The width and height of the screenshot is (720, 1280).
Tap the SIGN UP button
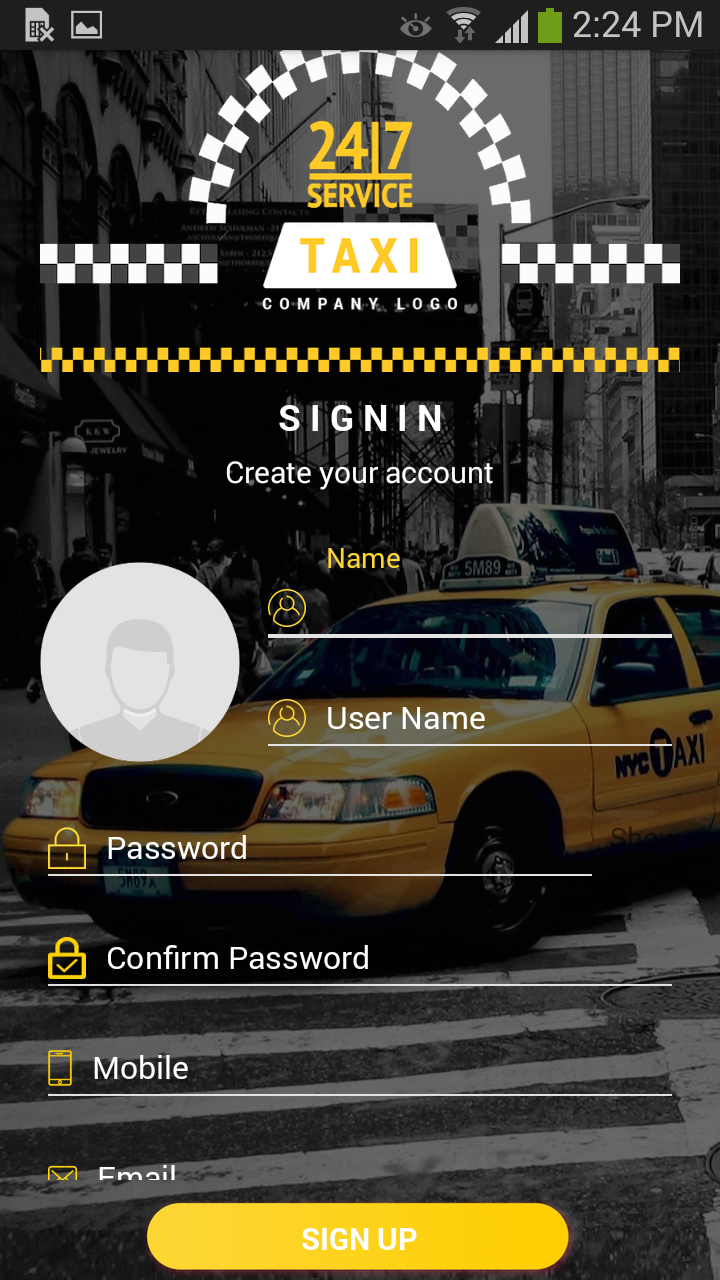358,1238
